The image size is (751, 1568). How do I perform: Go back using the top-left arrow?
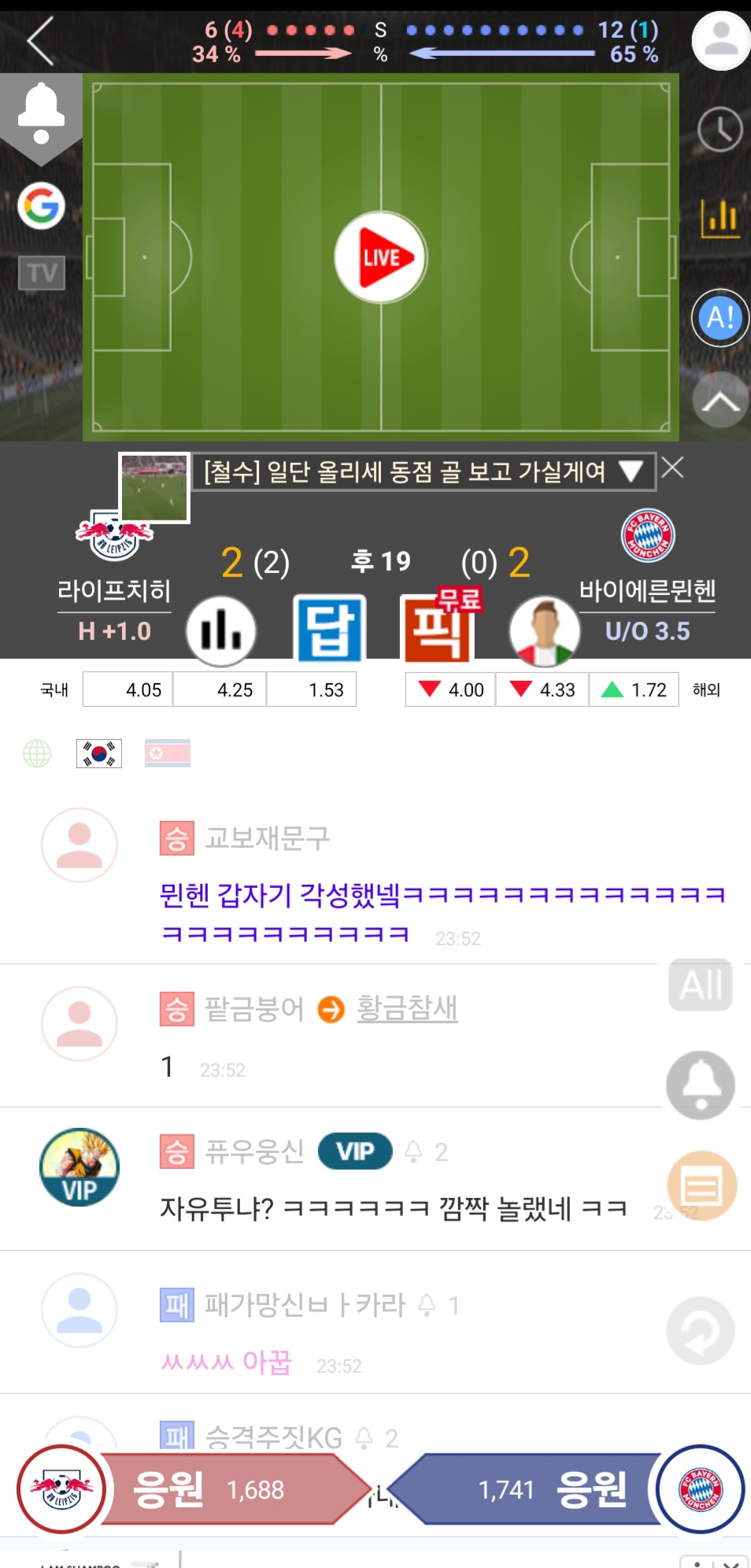tap(41, 41)
